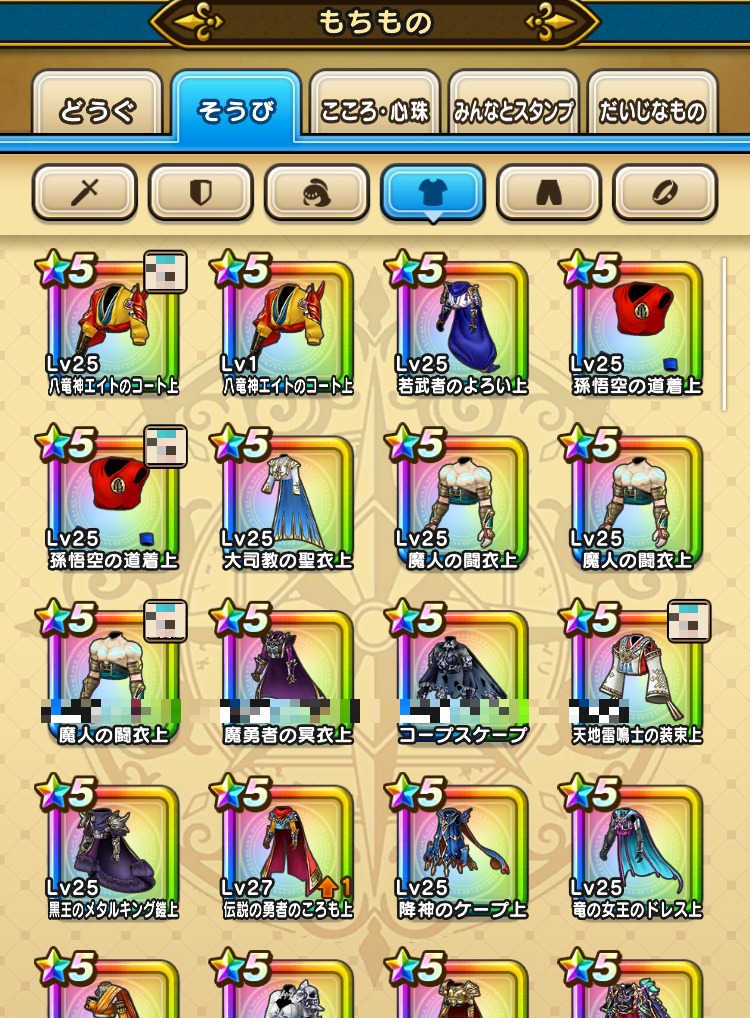The height and width of the screenshot is (1018, 750).
Task: Filter equipment by lower body pants icon
Action: click(549, 192)
